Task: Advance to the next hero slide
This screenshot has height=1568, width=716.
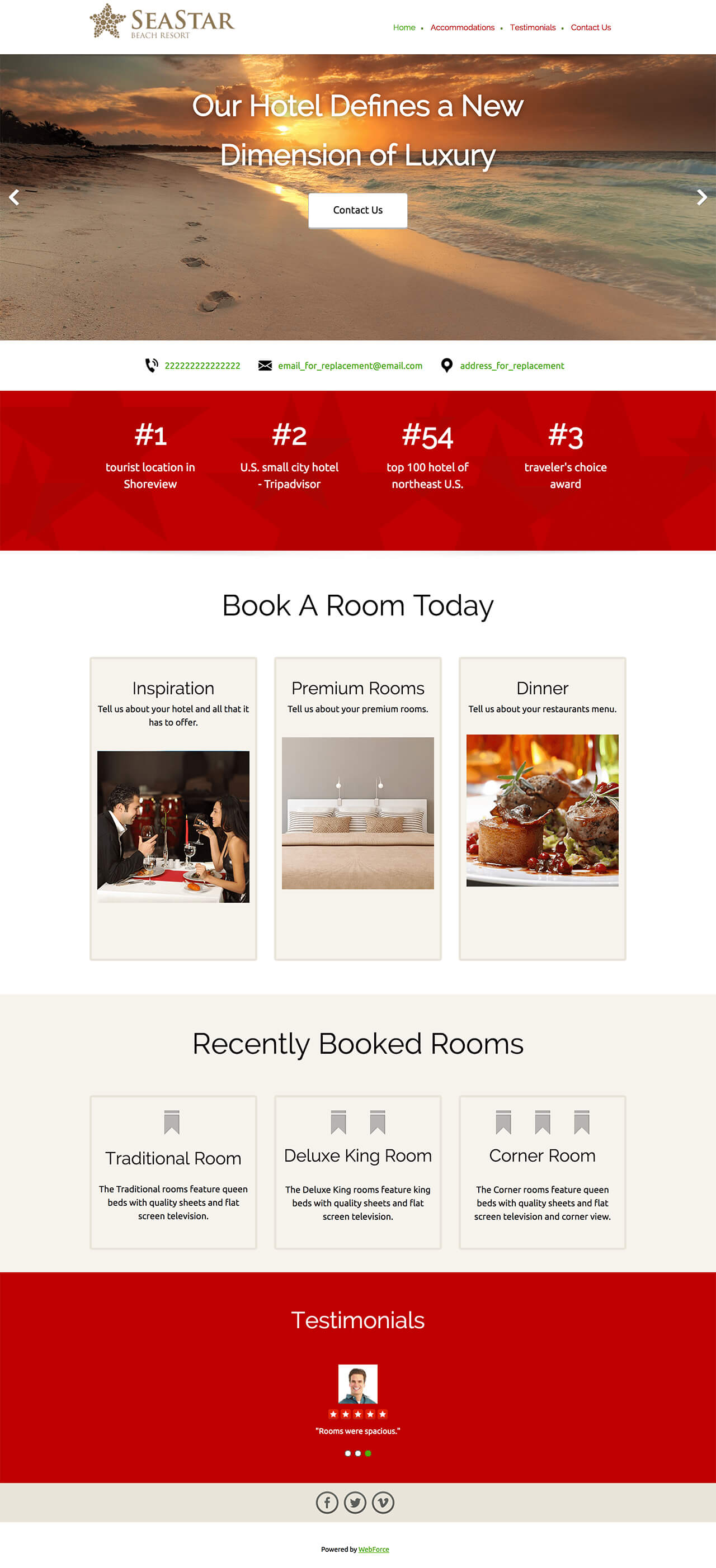Action: click(x=701, y=197)
